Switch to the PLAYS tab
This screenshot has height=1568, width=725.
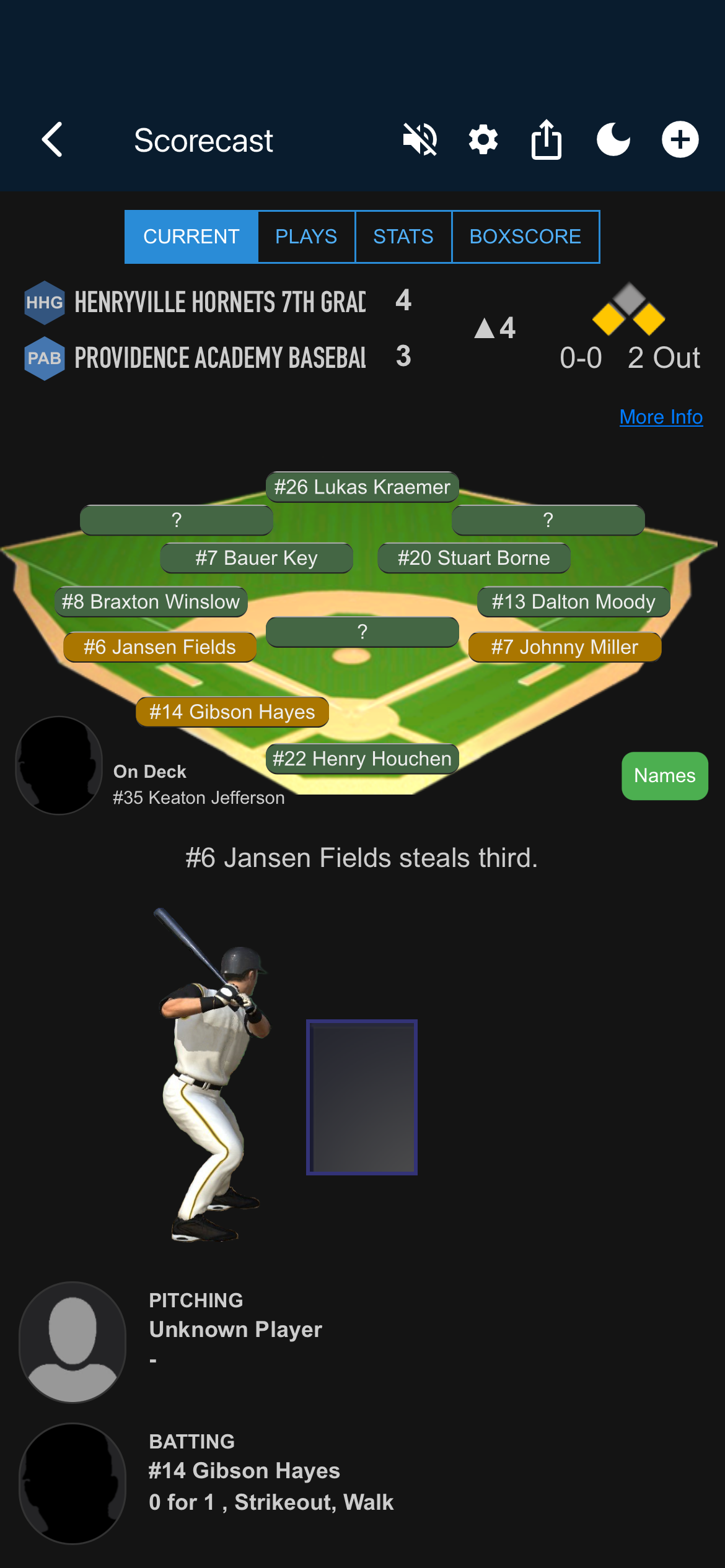pyautogui.click(x=306, y=237)
